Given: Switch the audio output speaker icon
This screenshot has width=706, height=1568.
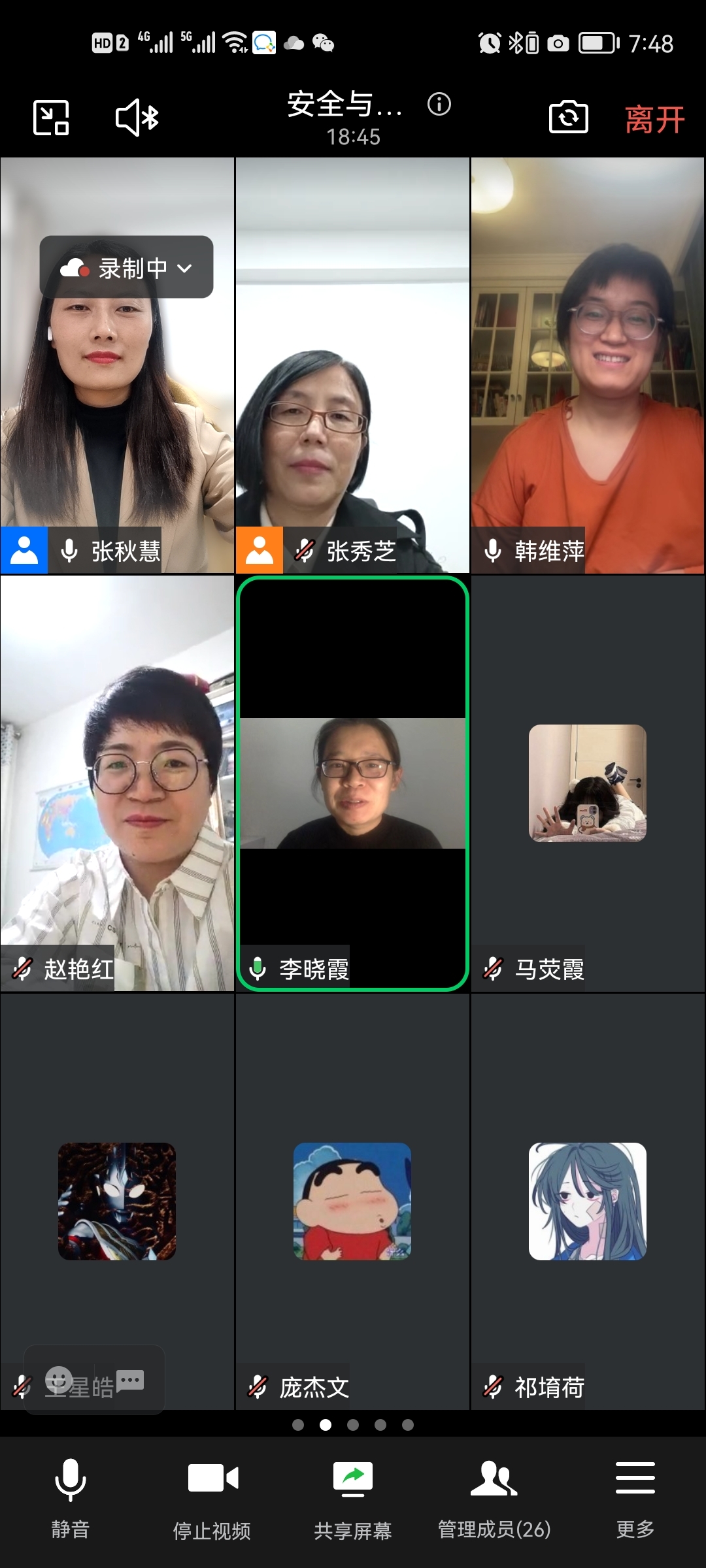Looking at the screenshot, I should (x=137, y=118).
